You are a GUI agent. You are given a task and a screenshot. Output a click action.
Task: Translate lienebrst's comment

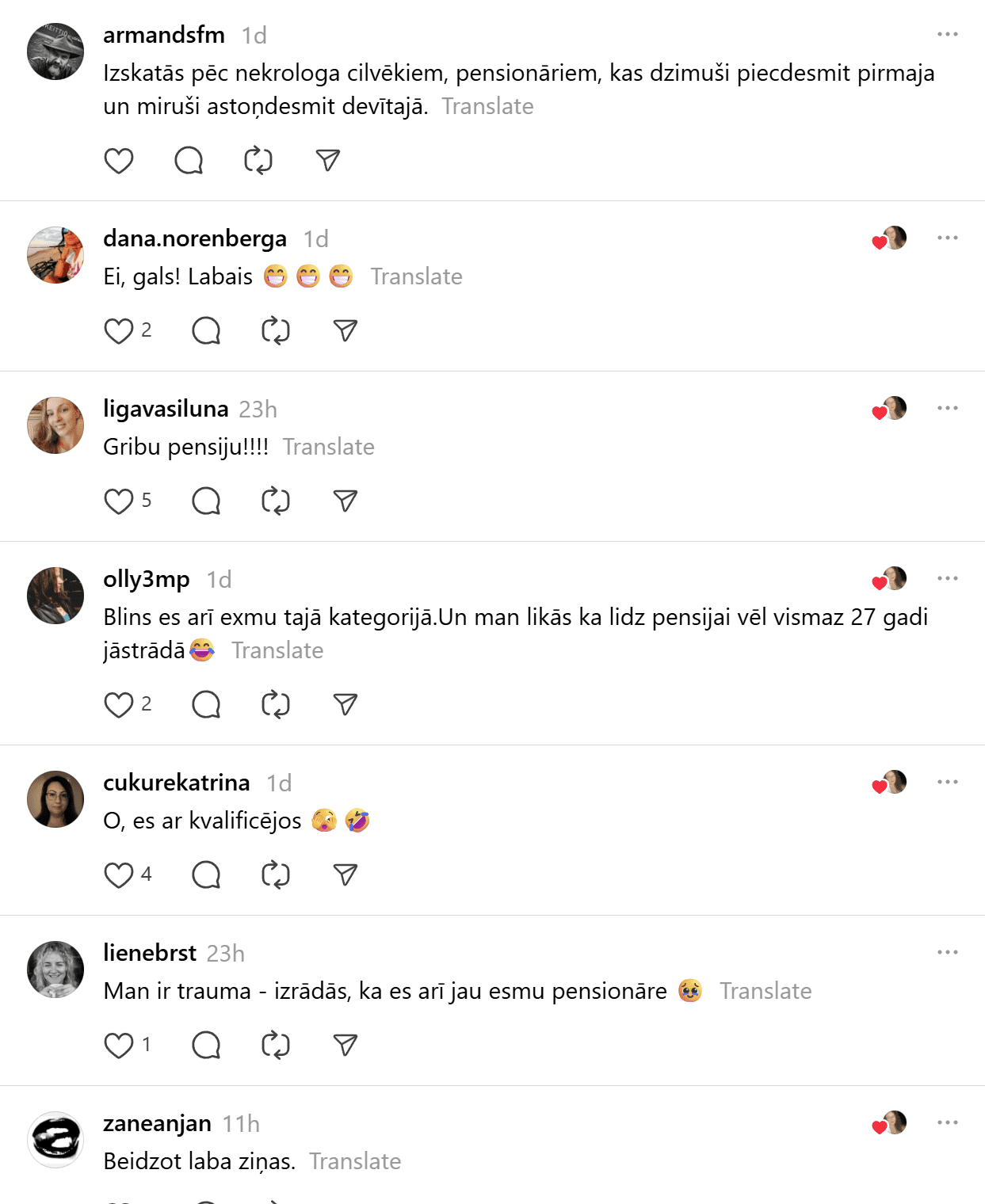pos(765,991)
